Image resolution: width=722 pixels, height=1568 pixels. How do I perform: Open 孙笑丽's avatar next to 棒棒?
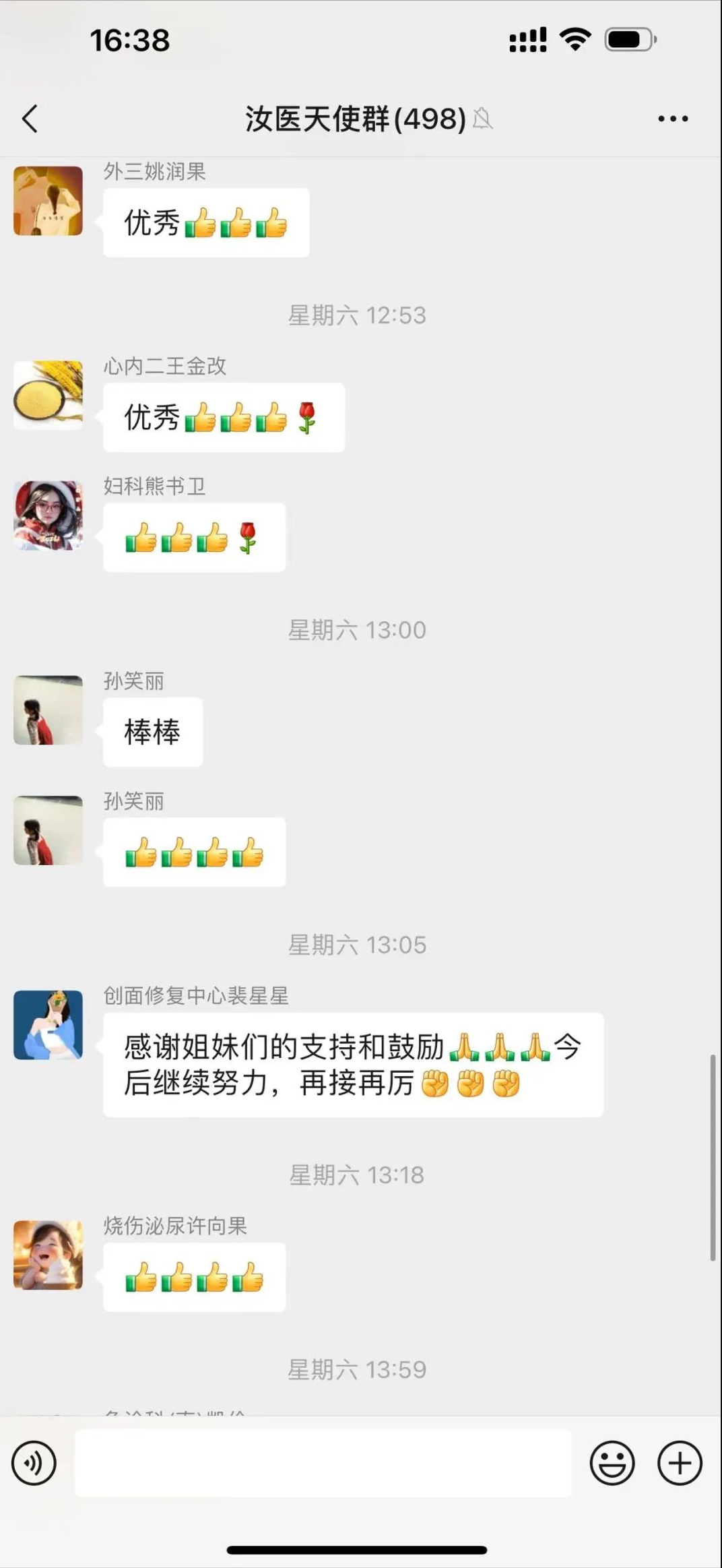pyautogui.click(x=48, y=710)
